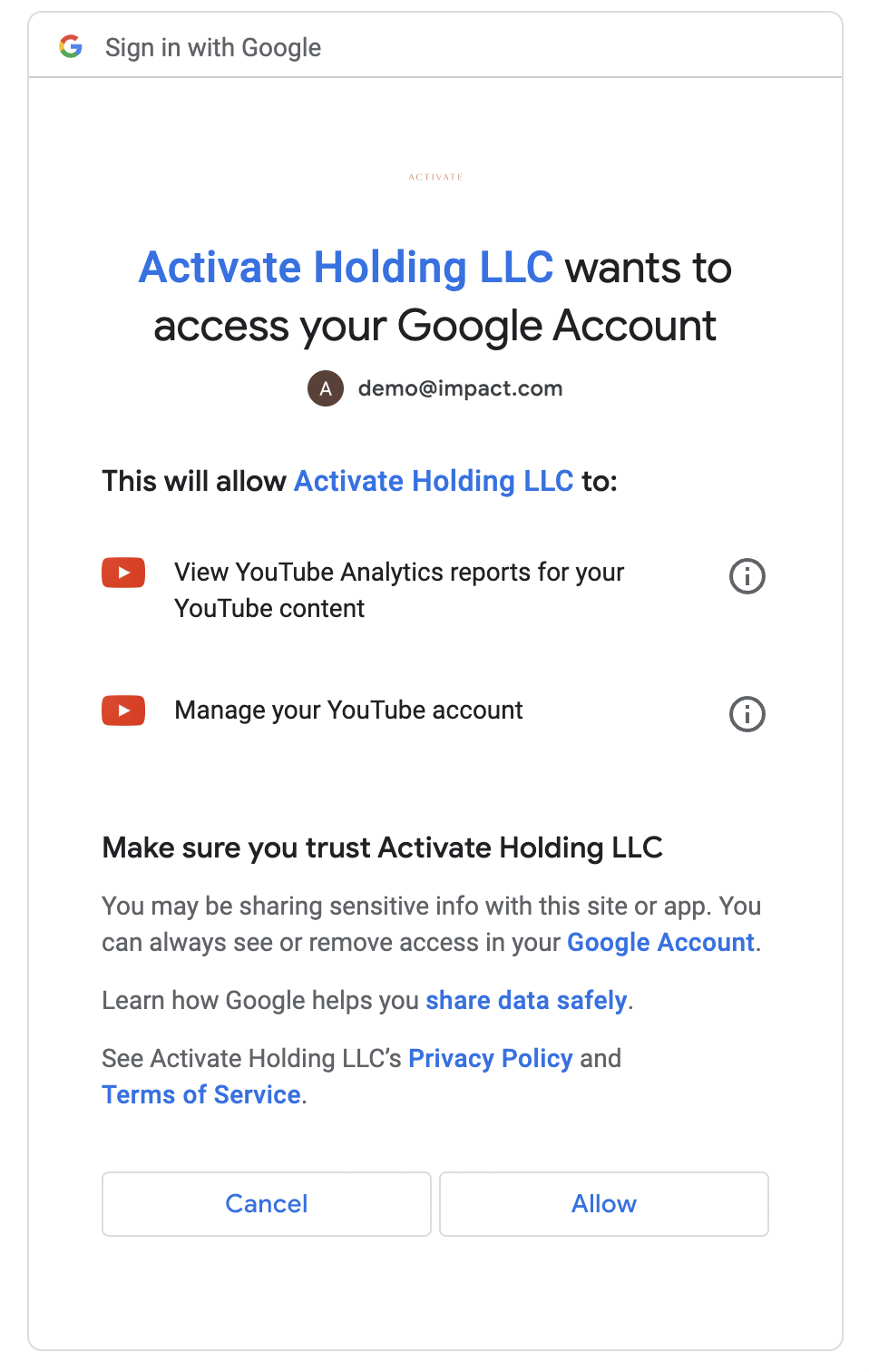The height and width of the screenshot is (1372, 869).
Task: Show info for YouTube Analytics reports permission
Action: click(x=747, y=576)
